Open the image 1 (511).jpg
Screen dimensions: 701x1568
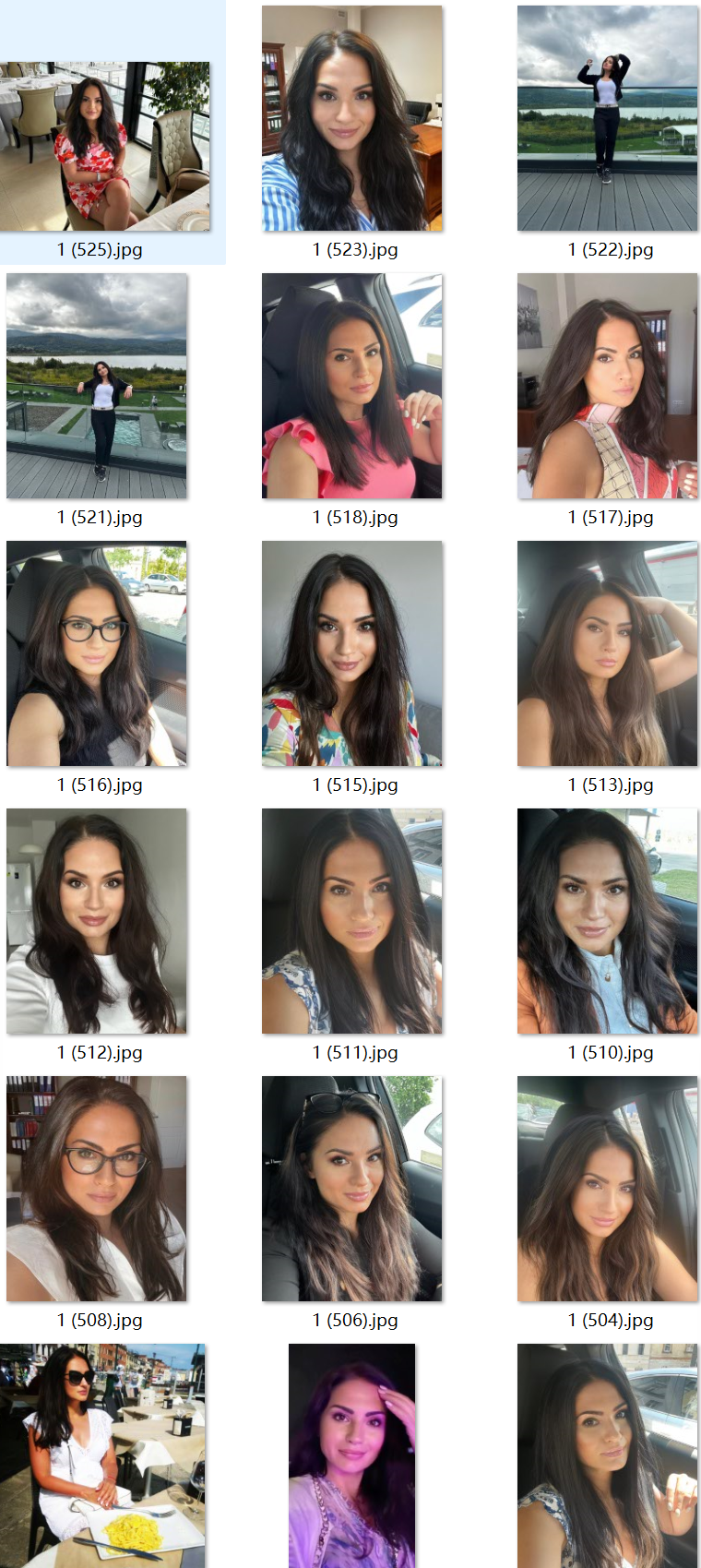click(x=351, y=921)
